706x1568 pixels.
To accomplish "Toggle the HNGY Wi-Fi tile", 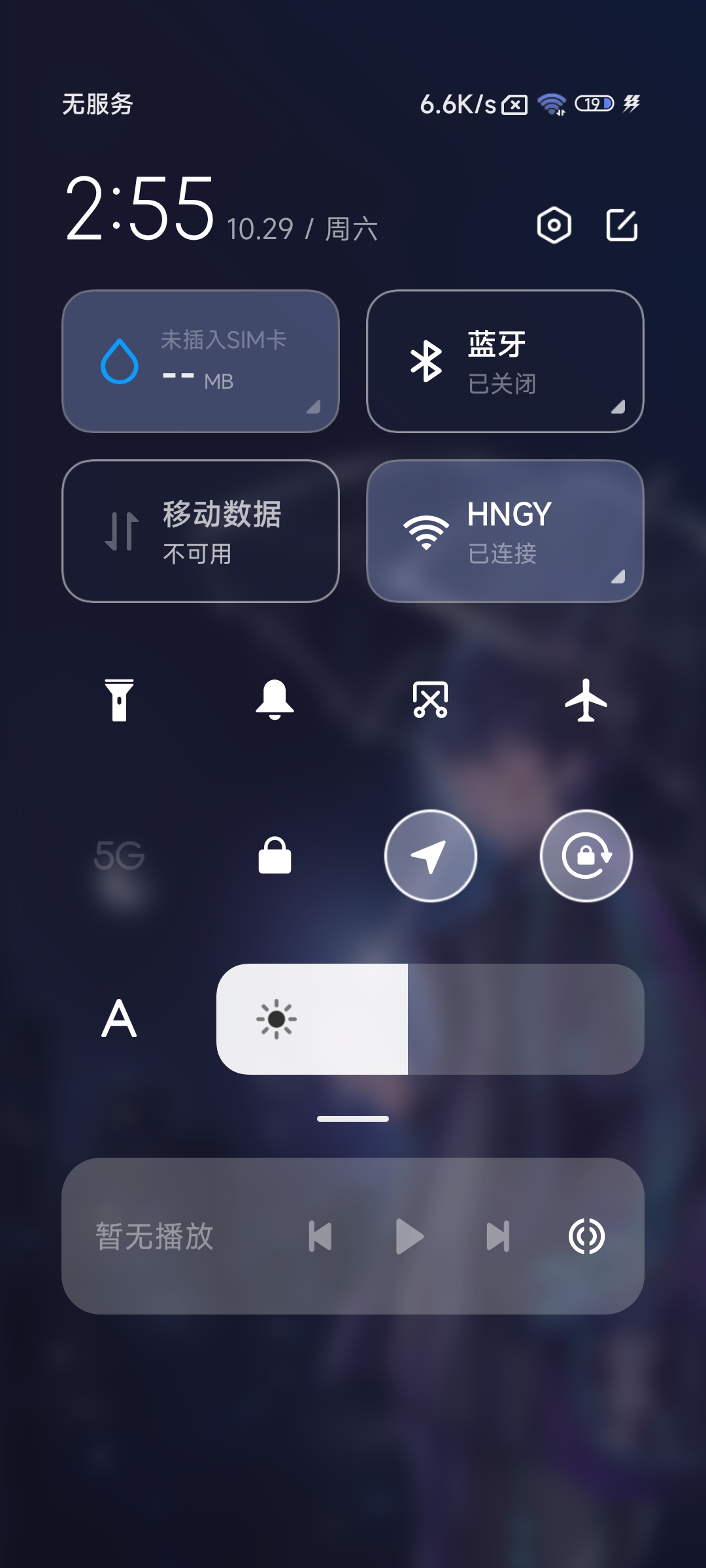I will click(505, 531).
